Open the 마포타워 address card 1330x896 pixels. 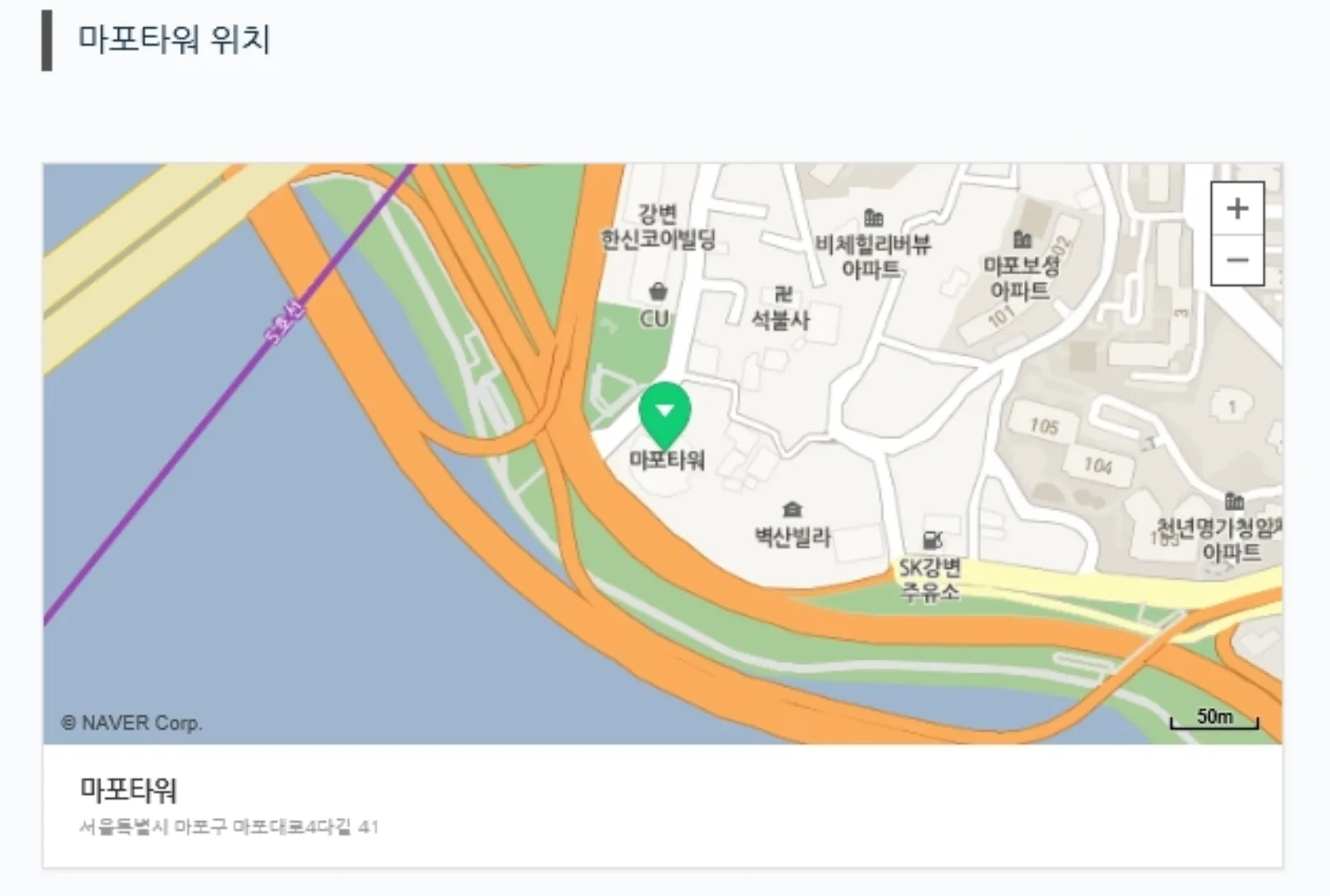pyautogui.click(x=663, y=805)
